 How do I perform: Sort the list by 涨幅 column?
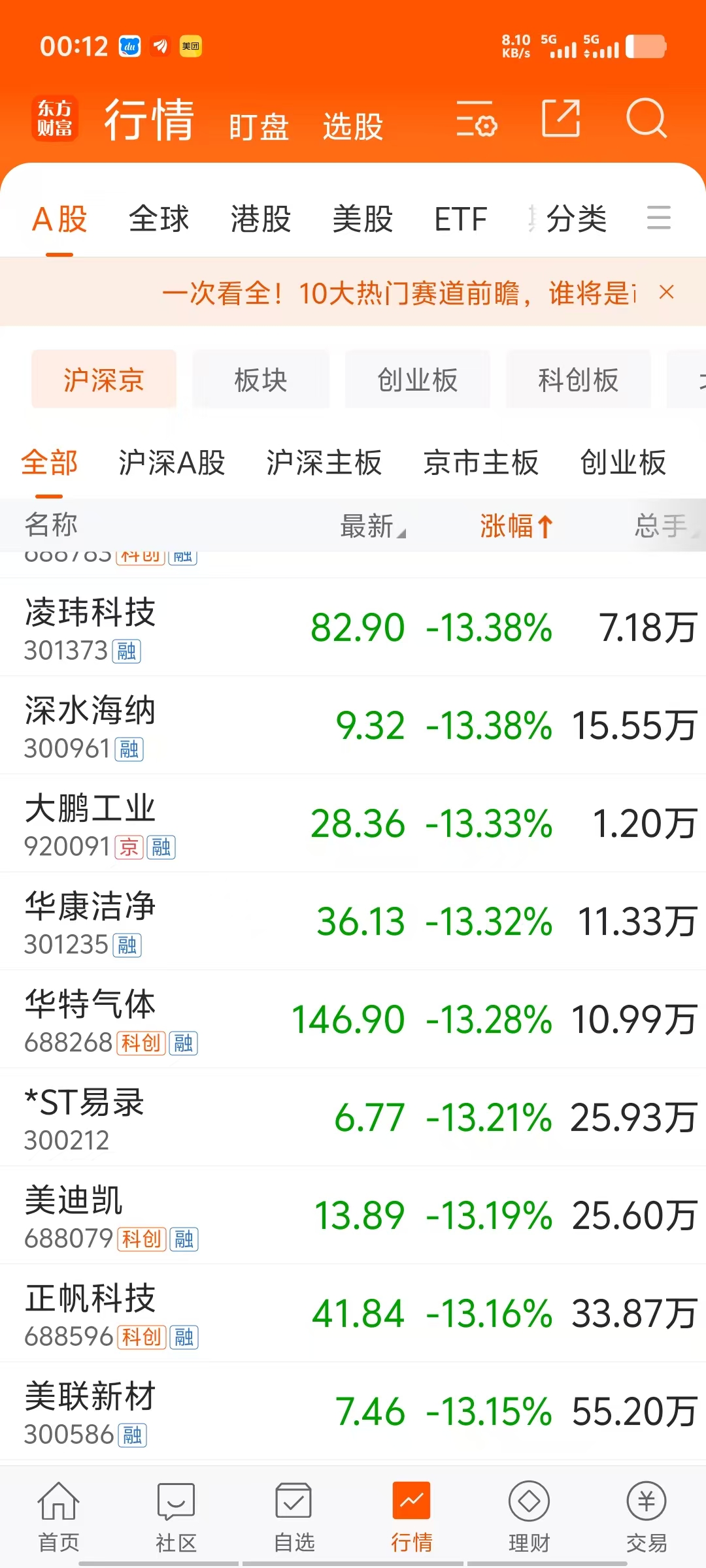coord(516,526)
